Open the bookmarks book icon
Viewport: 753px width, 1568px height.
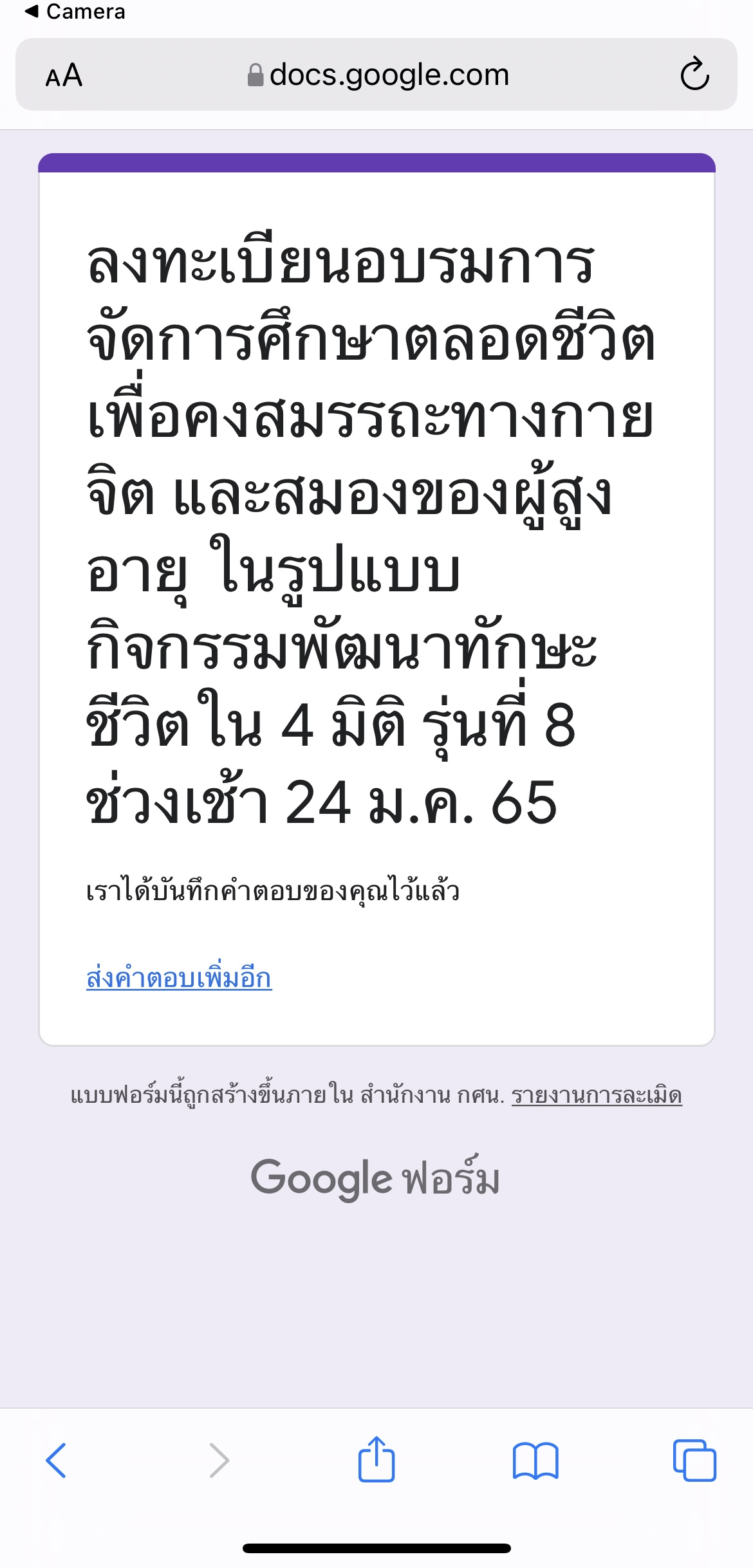(x=535, y=1461)
